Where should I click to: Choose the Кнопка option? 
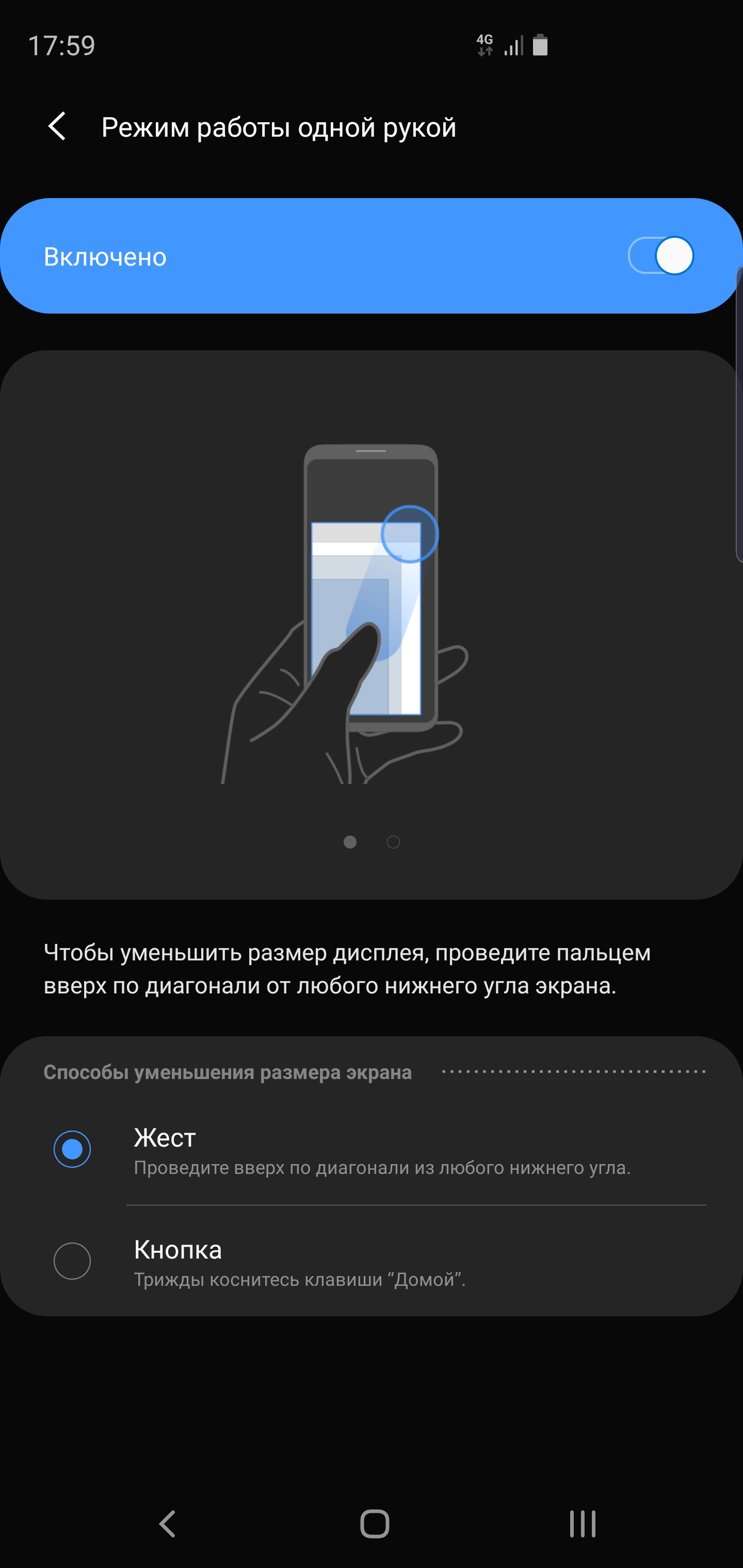[x=72, y=1261]
